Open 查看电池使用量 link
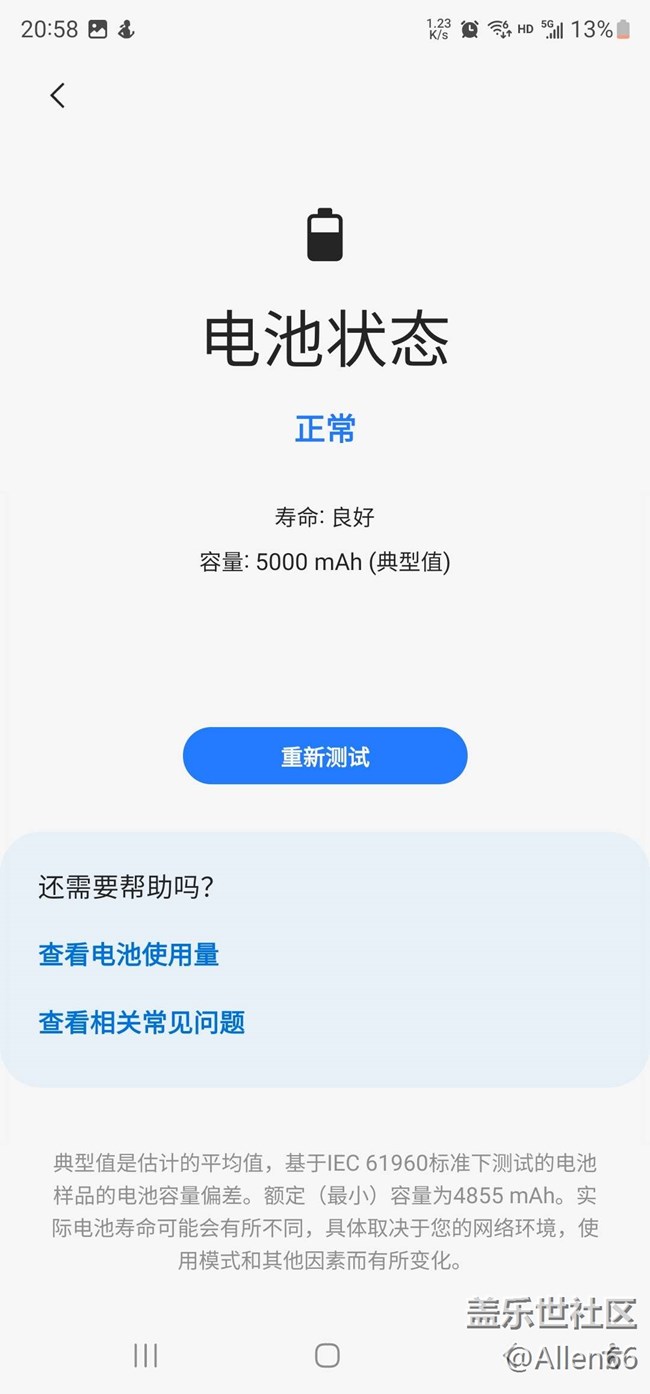The width and height of the screenshot is (650, 1394). [x=129, y=954]
